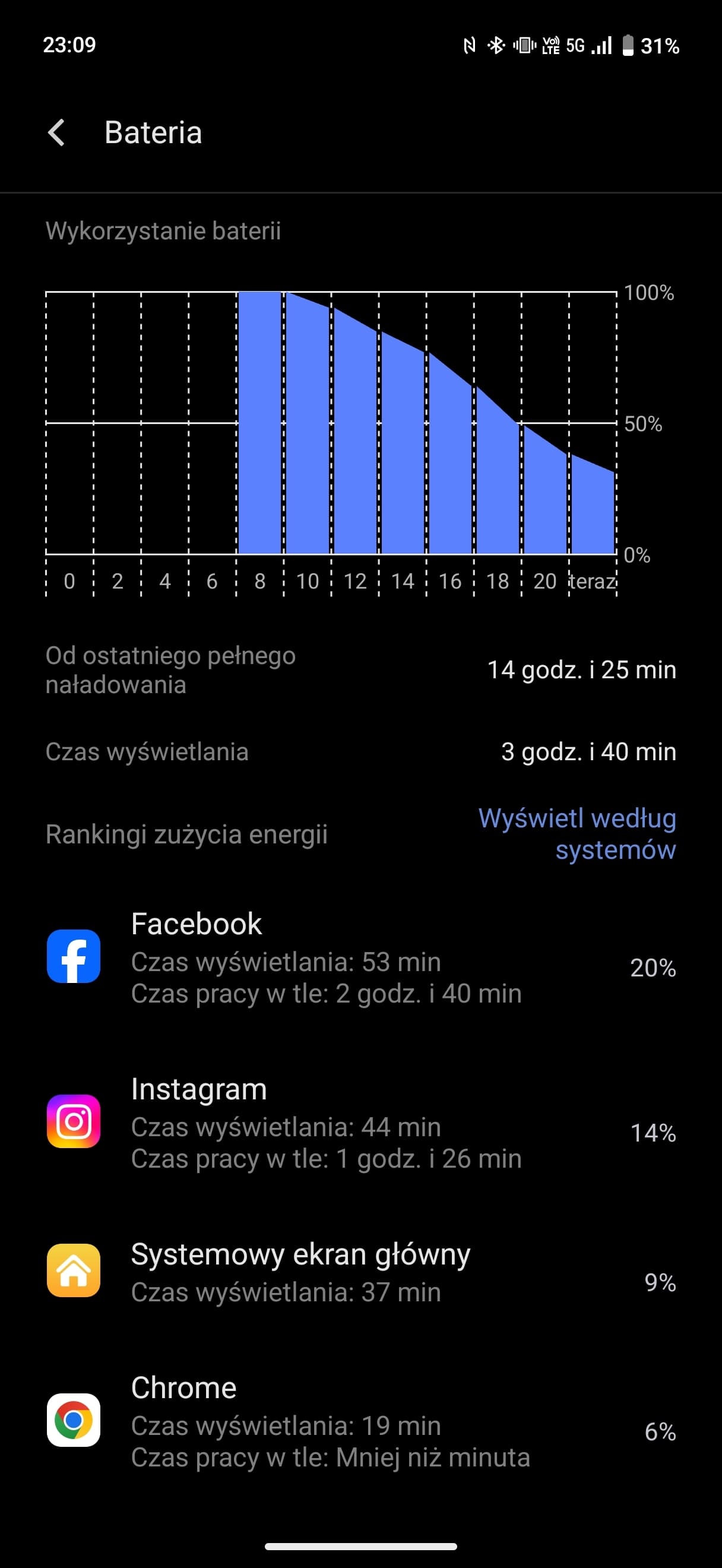Open Facebook battery usage details
The height and width of the screenshot is (1568, 722).
[x=360, y=958]
